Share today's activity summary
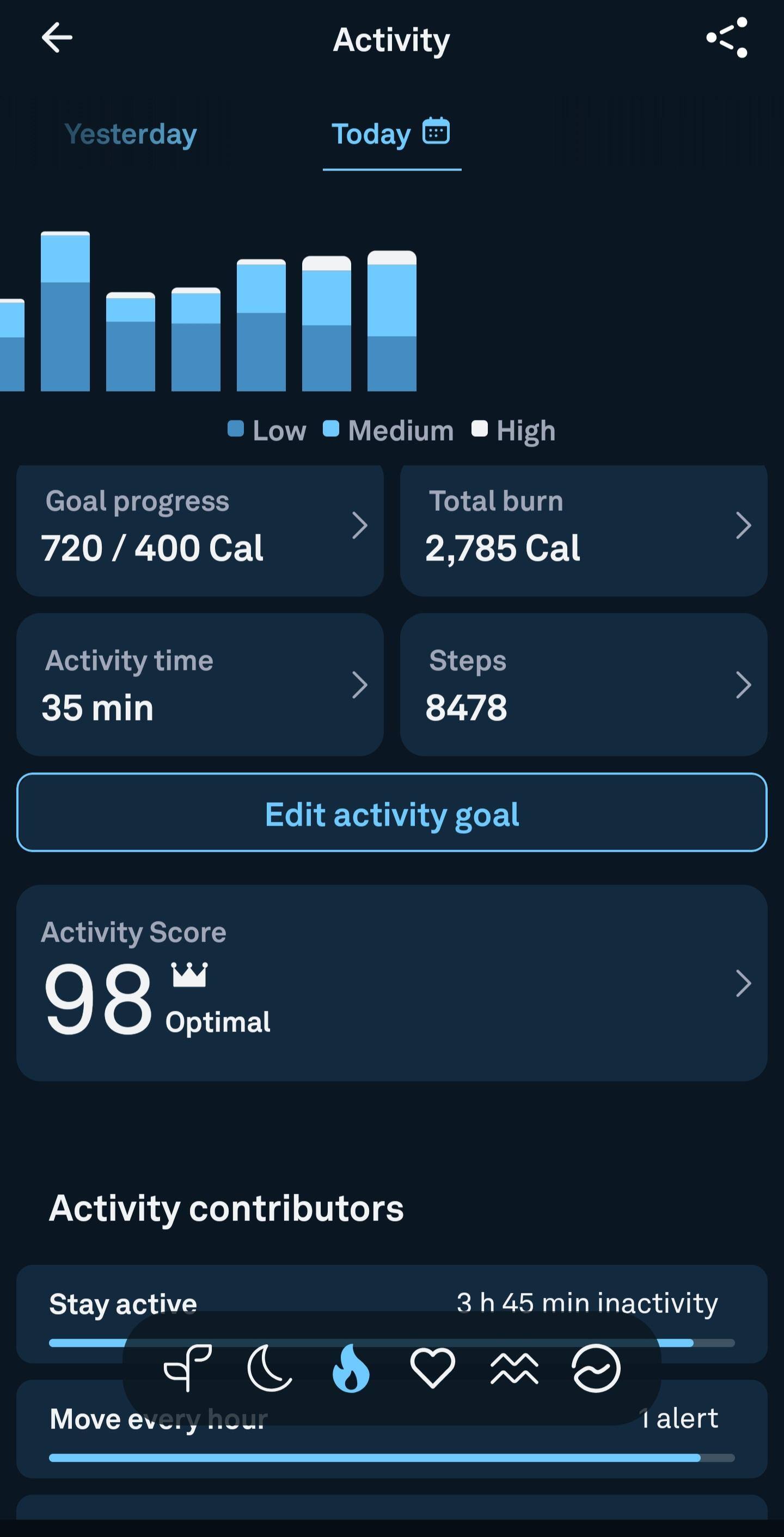 727,38
